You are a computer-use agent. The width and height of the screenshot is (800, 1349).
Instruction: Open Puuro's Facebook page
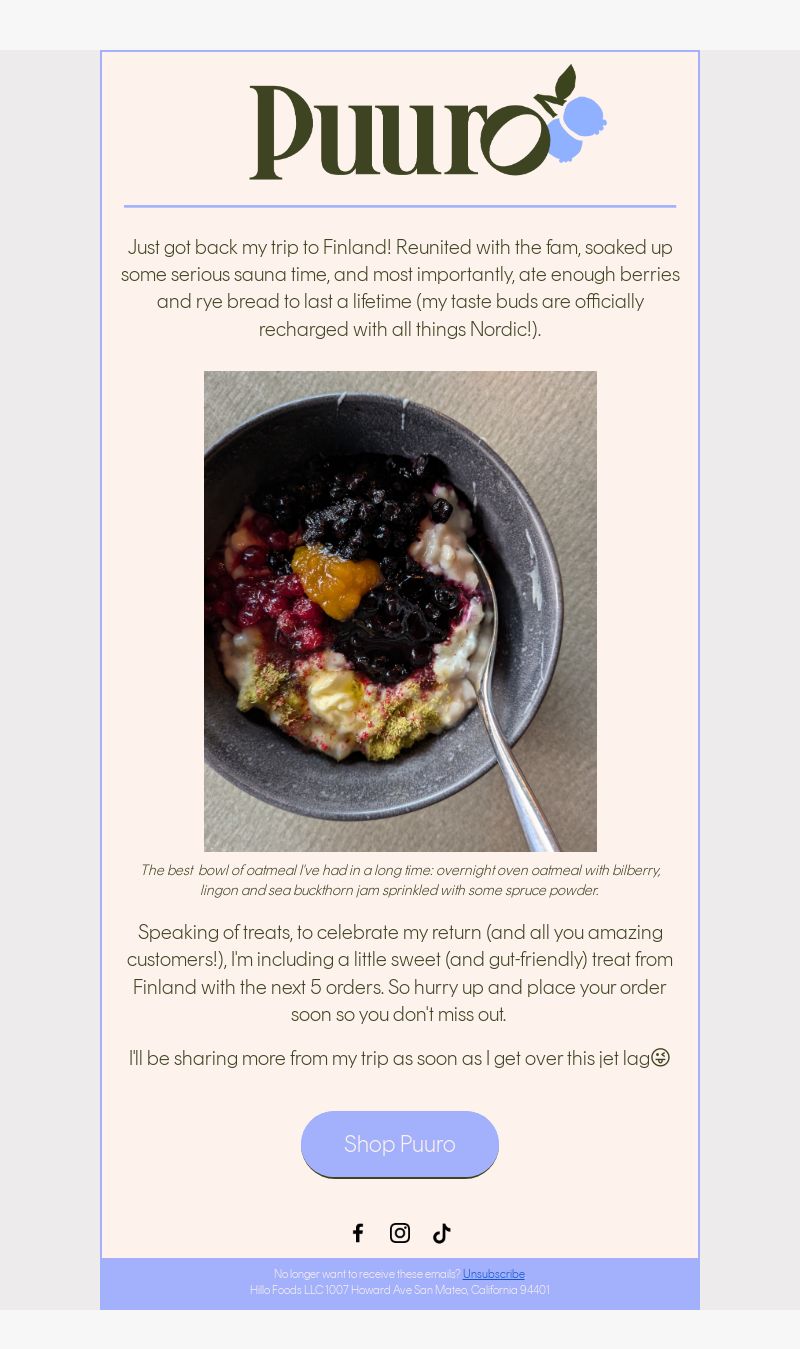[x=358, y=1233]
